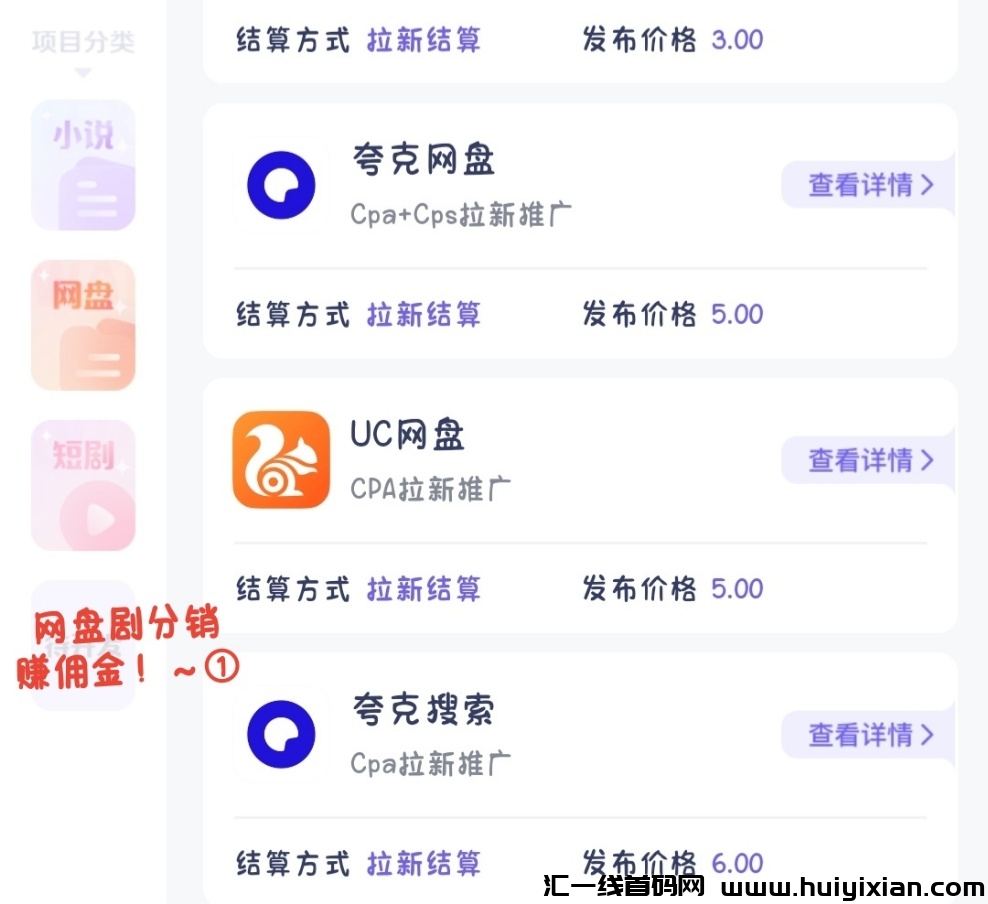Tap 查看详情 on the UC网盘 card
This screenshot has width=988, height=904.
(868, 460)
